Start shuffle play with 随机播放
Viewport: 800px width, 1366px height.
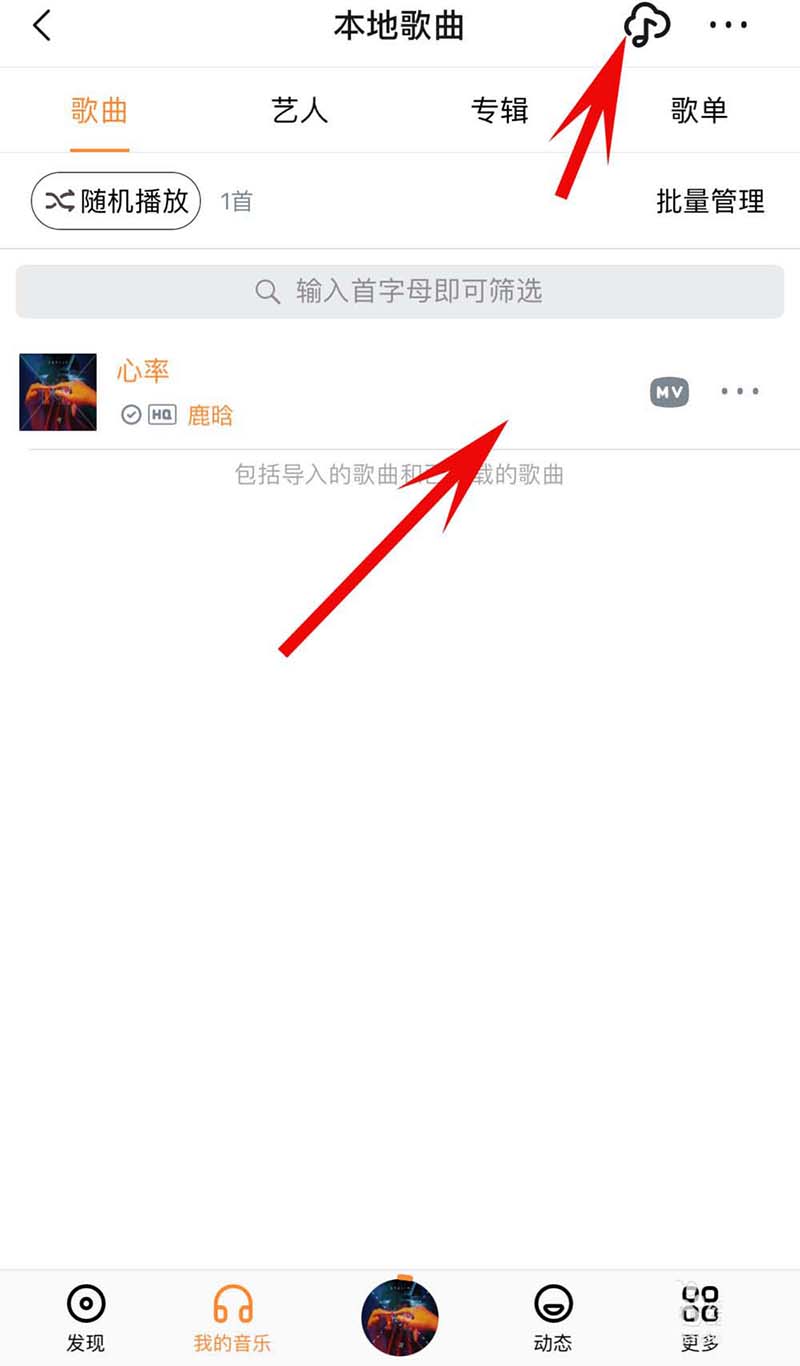[x=116, y=201]
